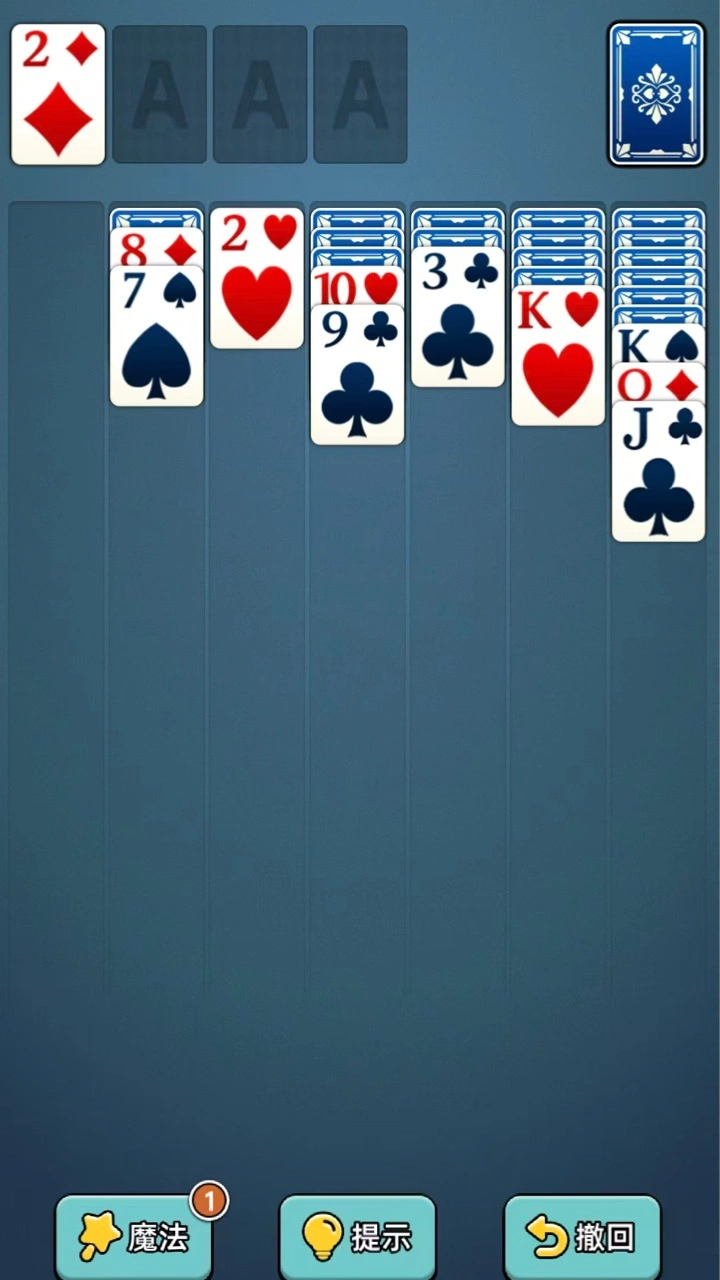Tap the 8 of diamonds card
720x1280 pixels.
point(156,247)
